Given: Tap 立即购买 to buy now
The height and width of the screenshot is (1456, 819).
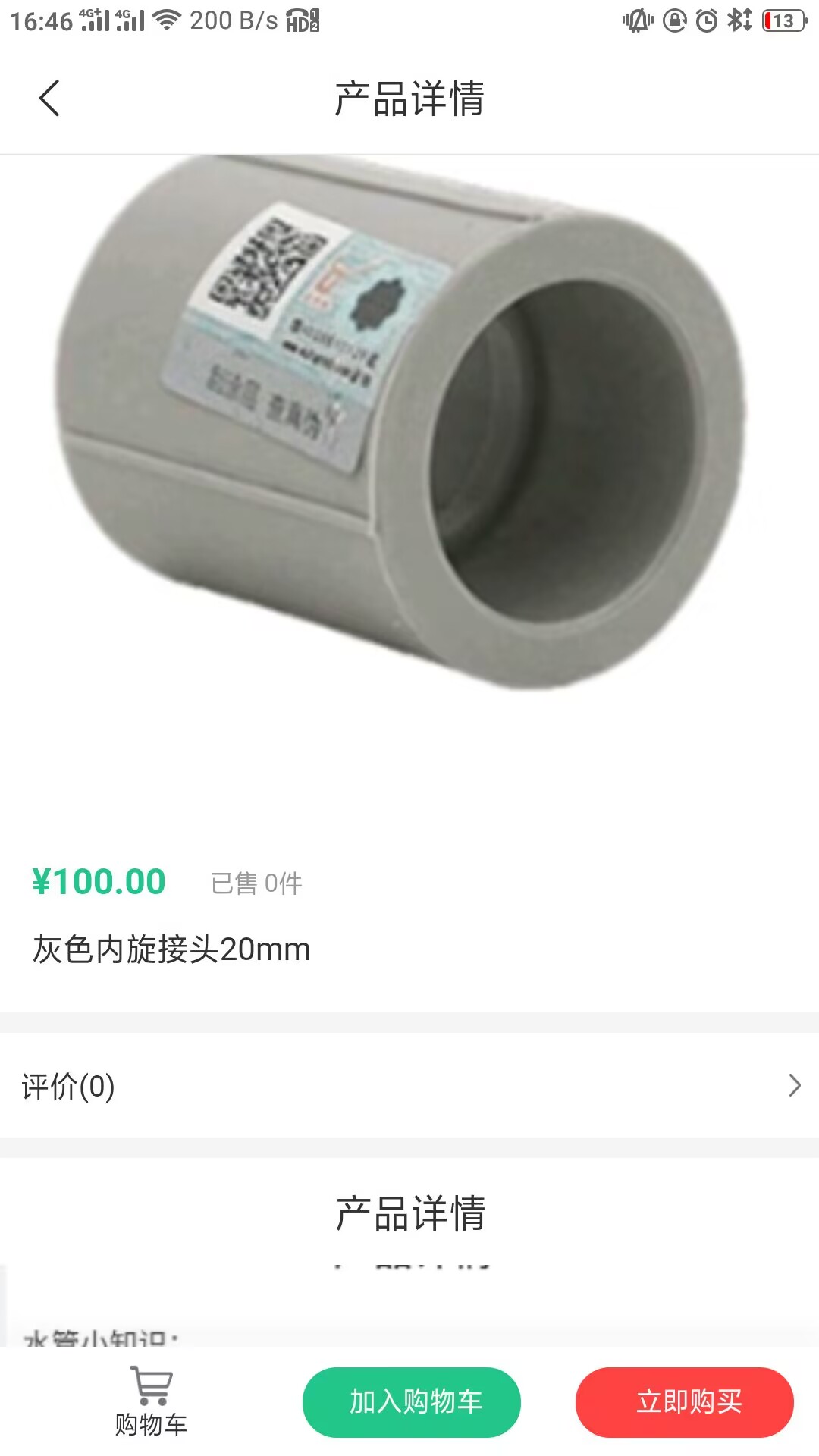Looking at the screenshot, I should coord(685,1402).
